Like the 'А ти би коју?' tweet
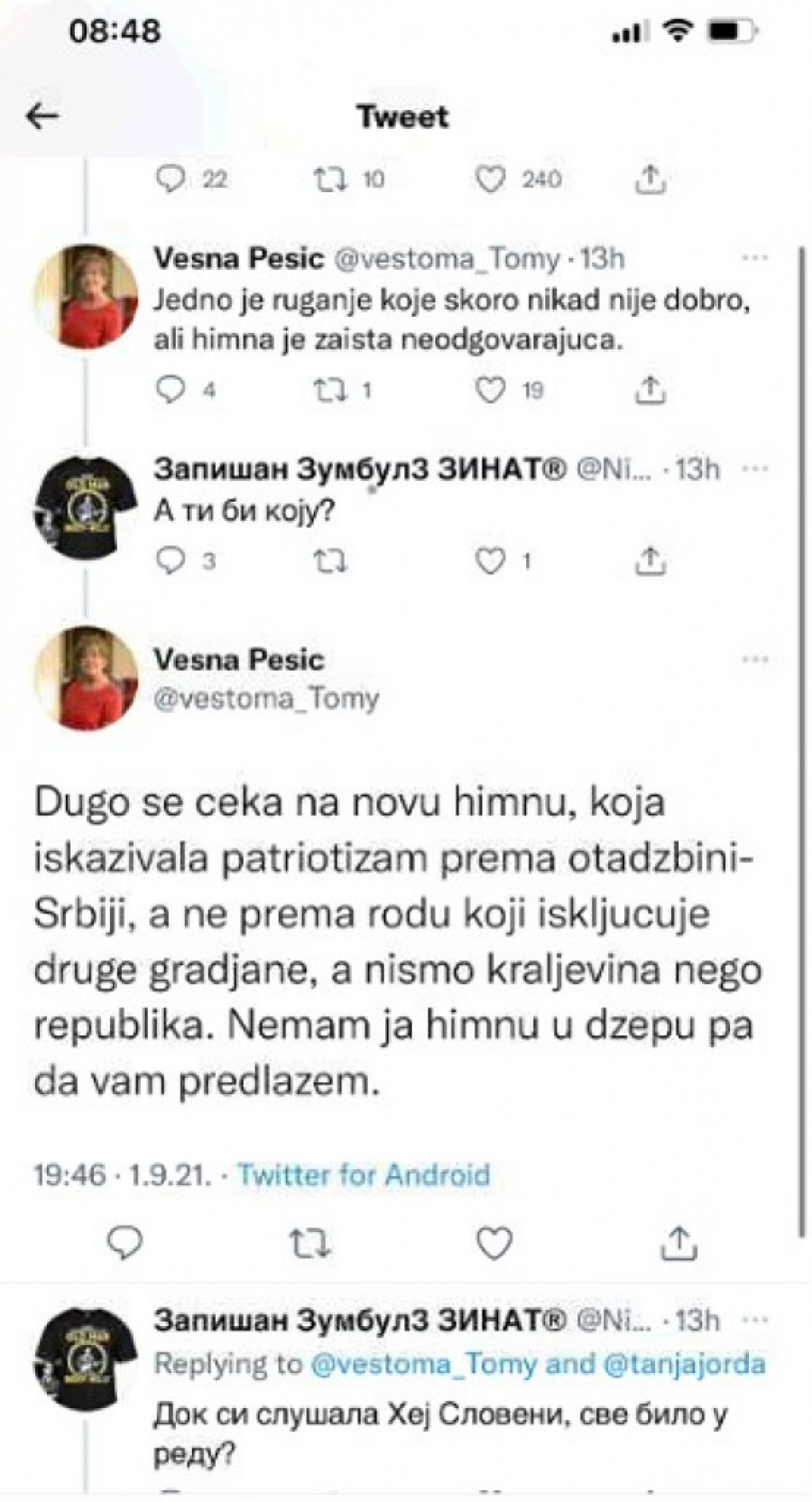 coord(490,561)
